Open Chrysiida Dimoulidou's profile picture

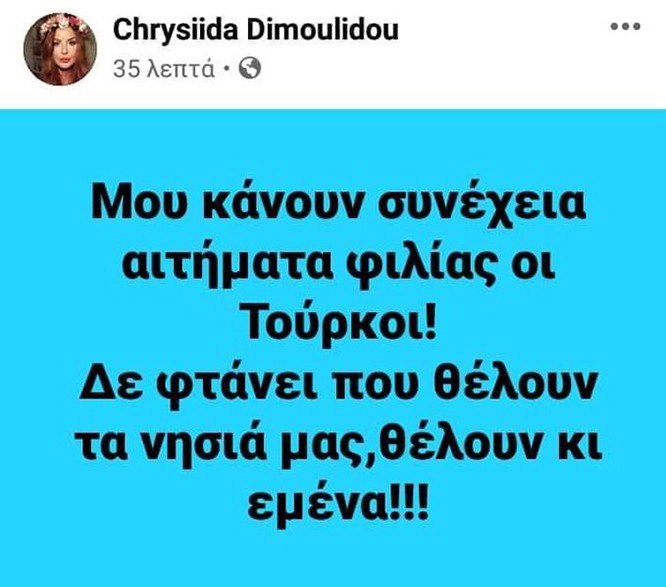[60, 49]
